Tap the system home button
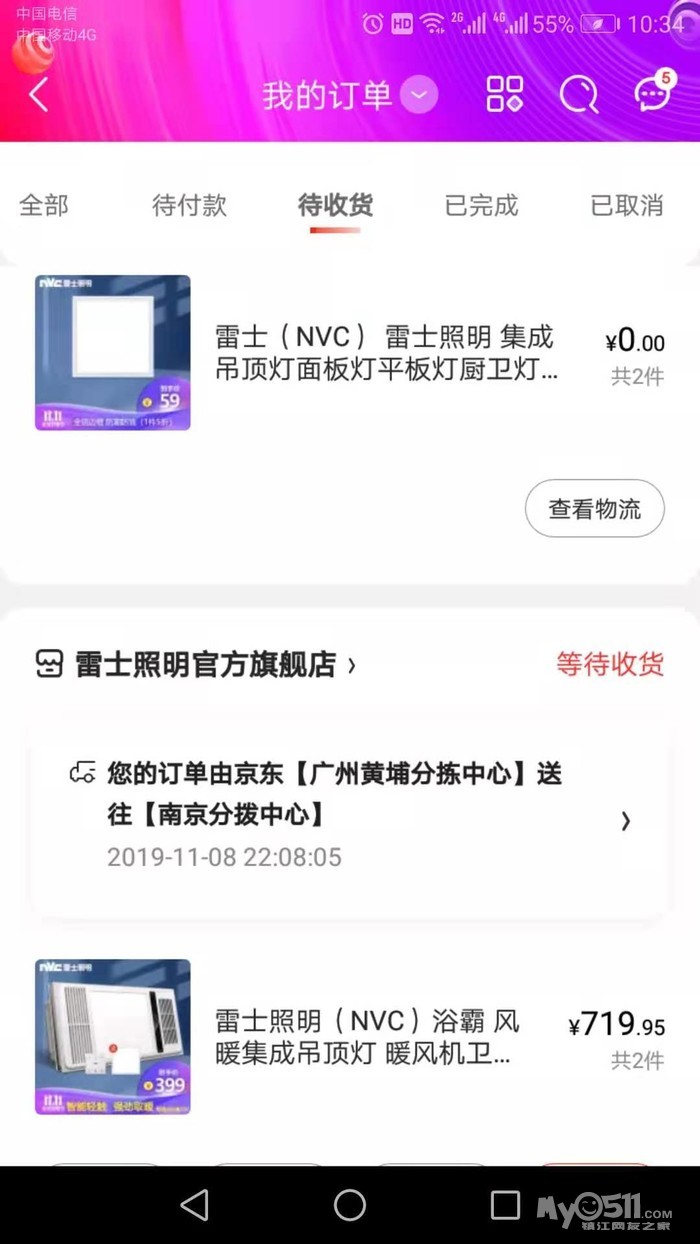Screen dimensions: 700x1244 click(350, 1205)
